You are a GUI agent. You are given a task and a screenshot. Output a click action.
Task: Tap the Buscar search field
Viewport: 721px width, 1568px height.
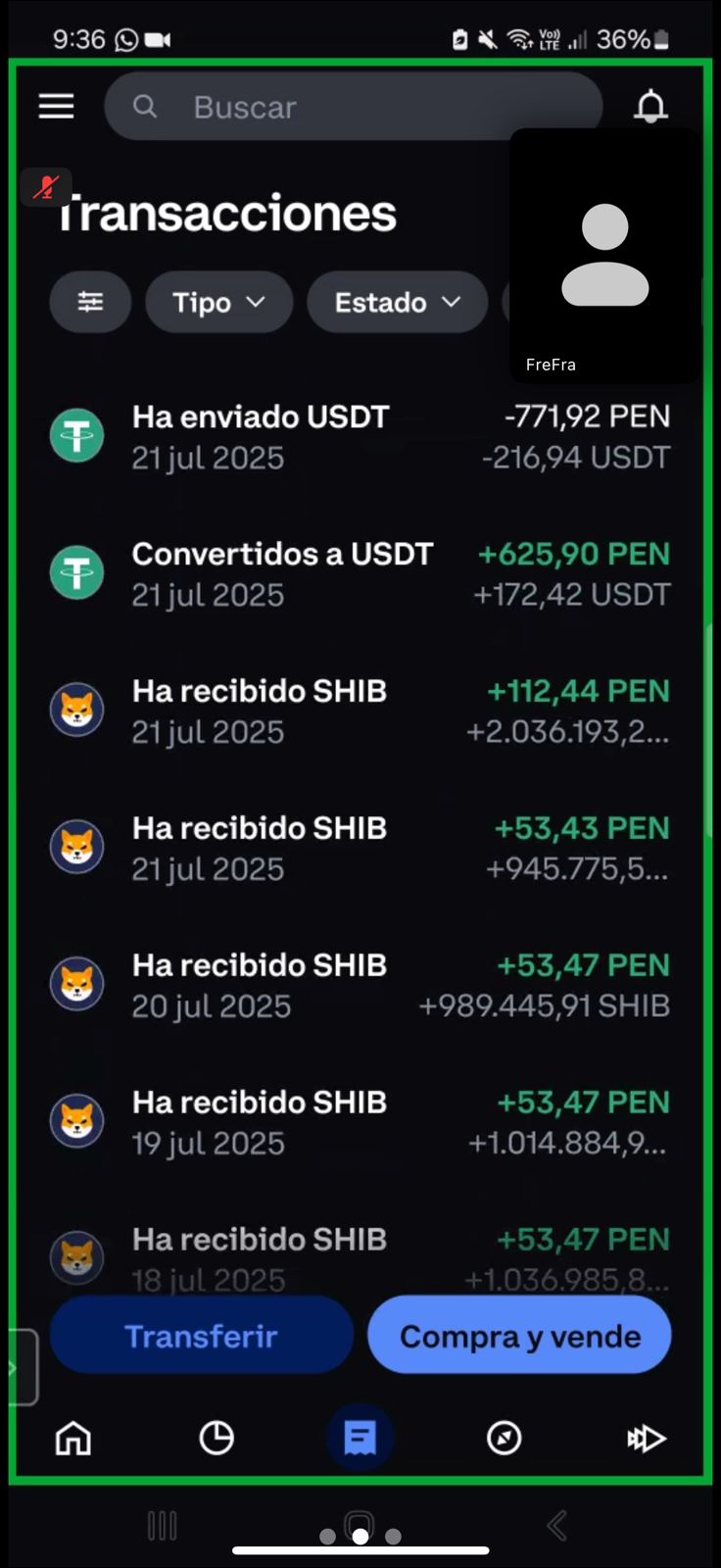tap(353, 107)
